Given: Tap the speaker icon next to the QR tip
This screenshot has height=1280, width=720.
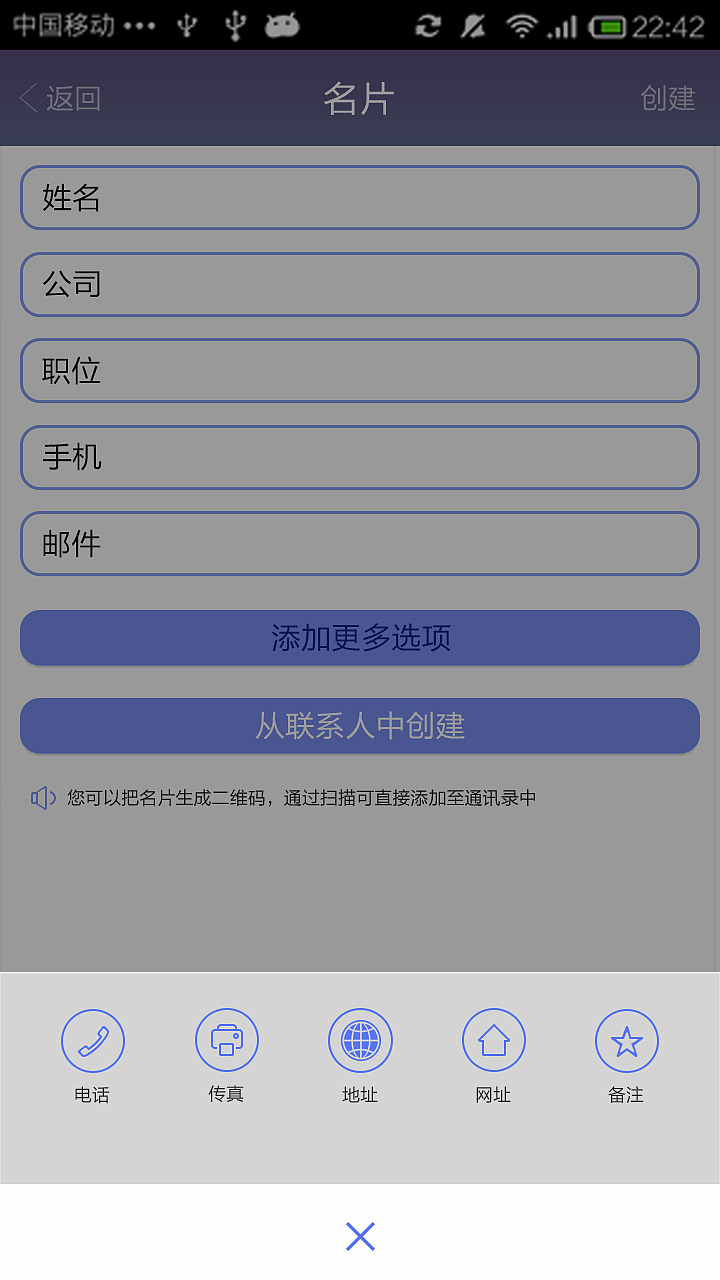Looking at the screenshot, I should tap(42, 797).
